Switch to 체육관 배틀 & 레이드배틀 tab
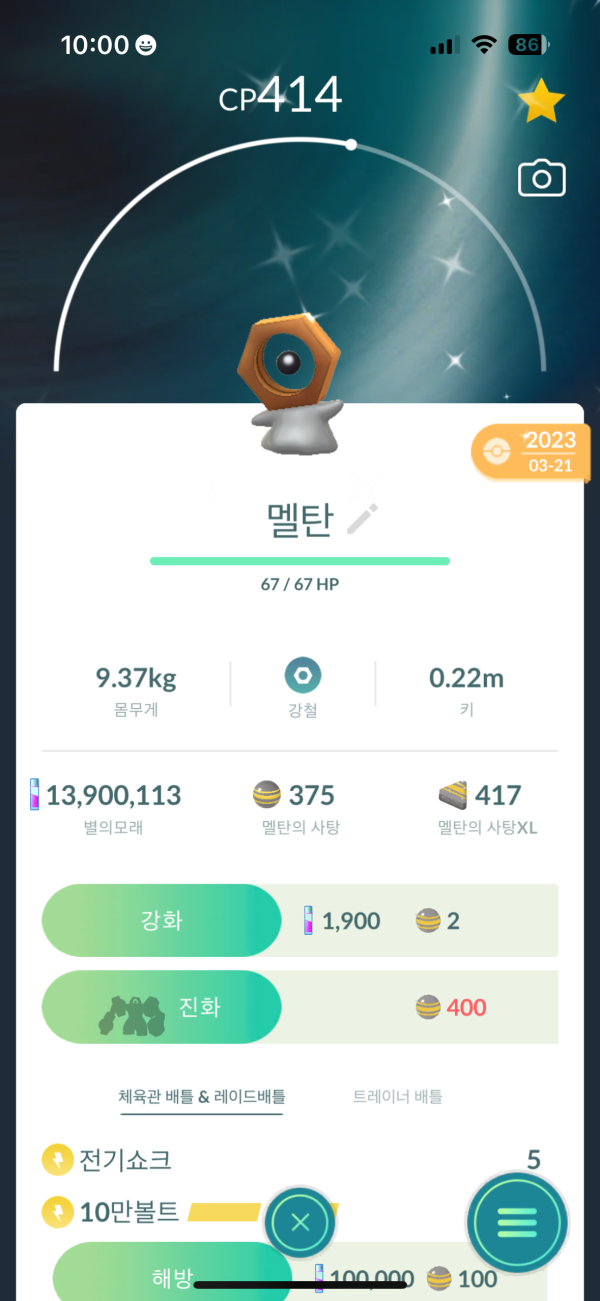 pos(201,1096)
